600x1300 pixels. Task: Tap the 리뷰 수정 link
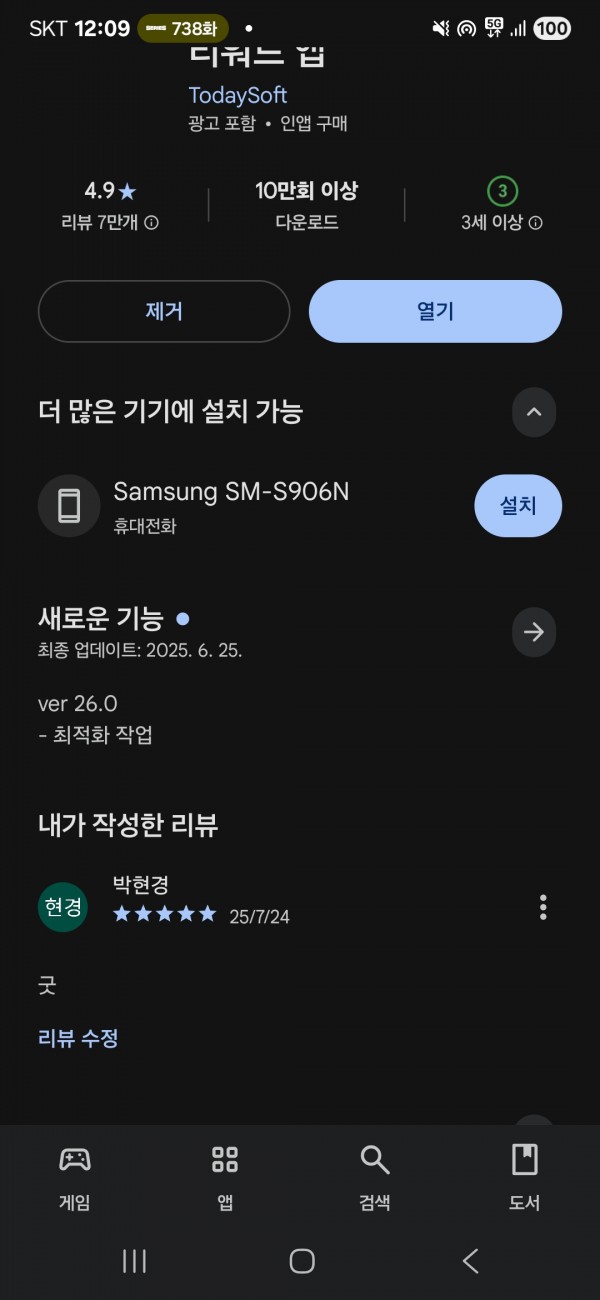(78, 1038)
